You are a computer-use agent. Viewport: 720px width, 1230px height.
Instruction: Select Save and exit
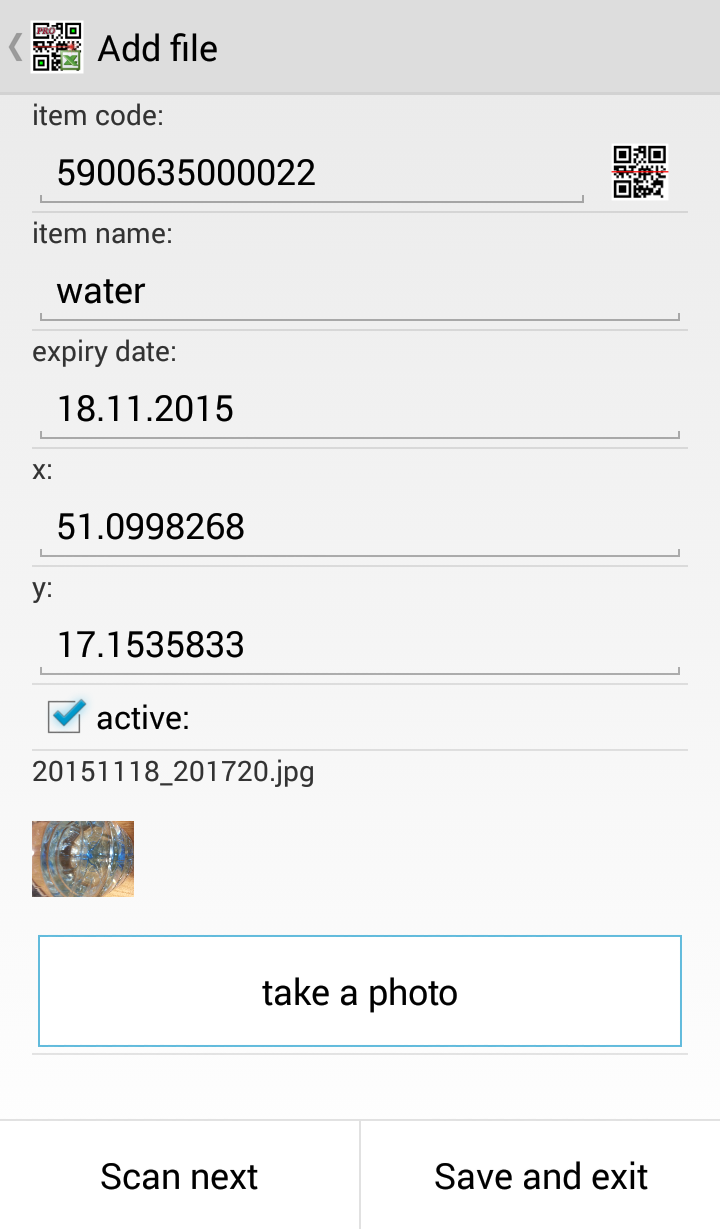click(541, 1176)
